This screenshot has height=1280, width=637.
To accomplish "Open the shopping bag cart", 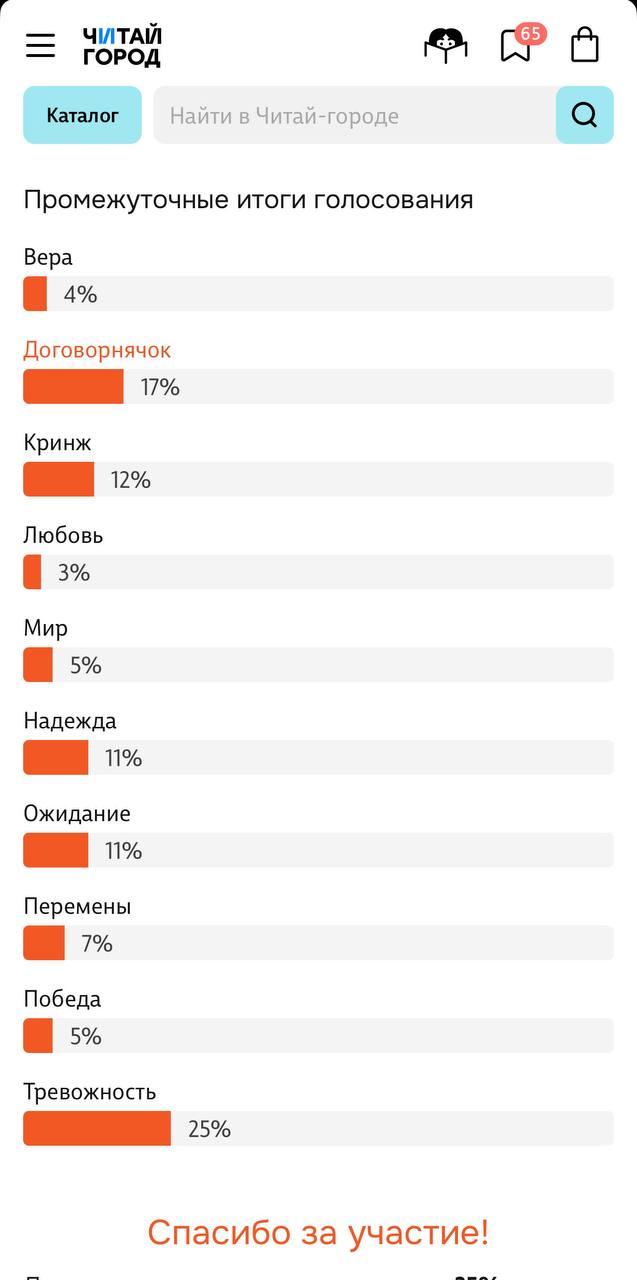I will point(585,45).
